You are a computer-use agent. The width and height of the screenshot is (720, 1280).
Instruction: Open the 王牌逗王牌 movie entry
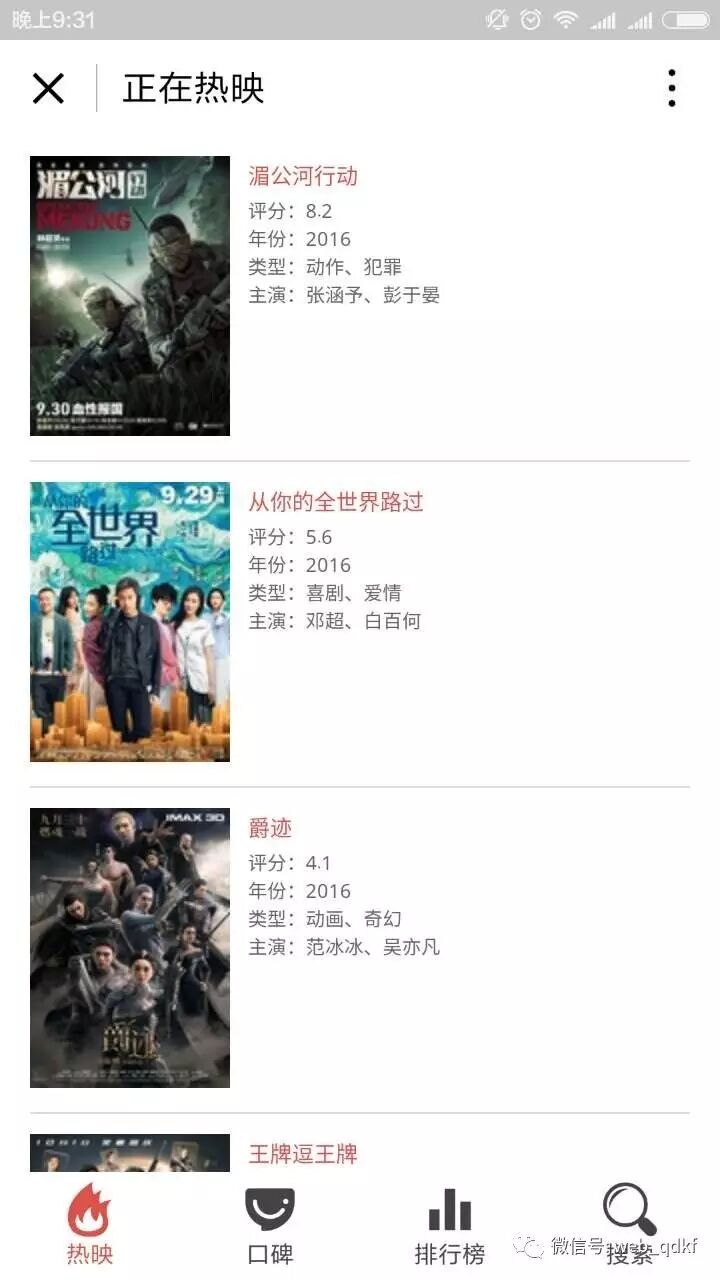pos(303,1154)
